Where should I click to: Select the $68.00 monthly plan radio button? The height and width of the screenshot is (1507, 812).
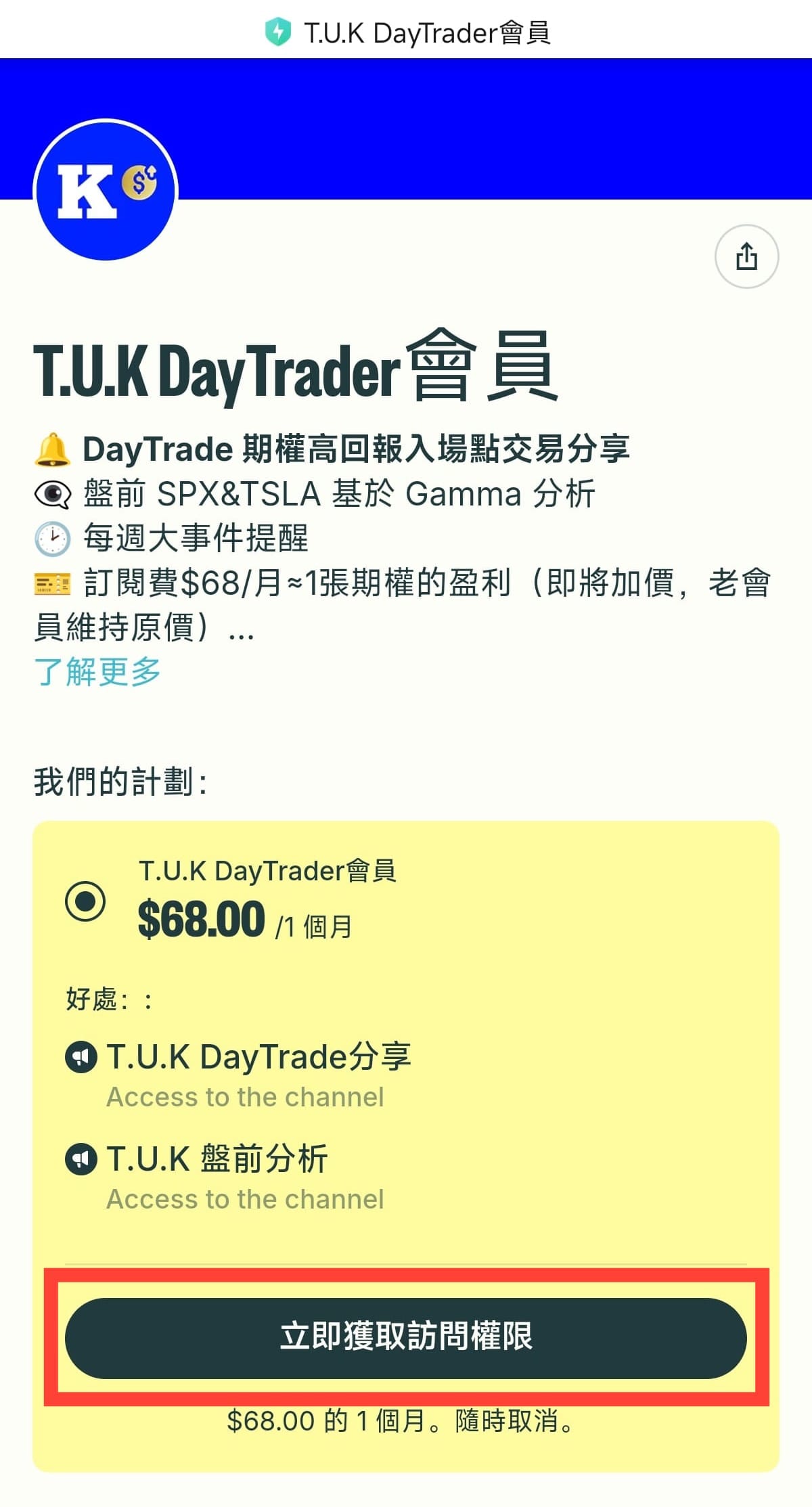85,901
